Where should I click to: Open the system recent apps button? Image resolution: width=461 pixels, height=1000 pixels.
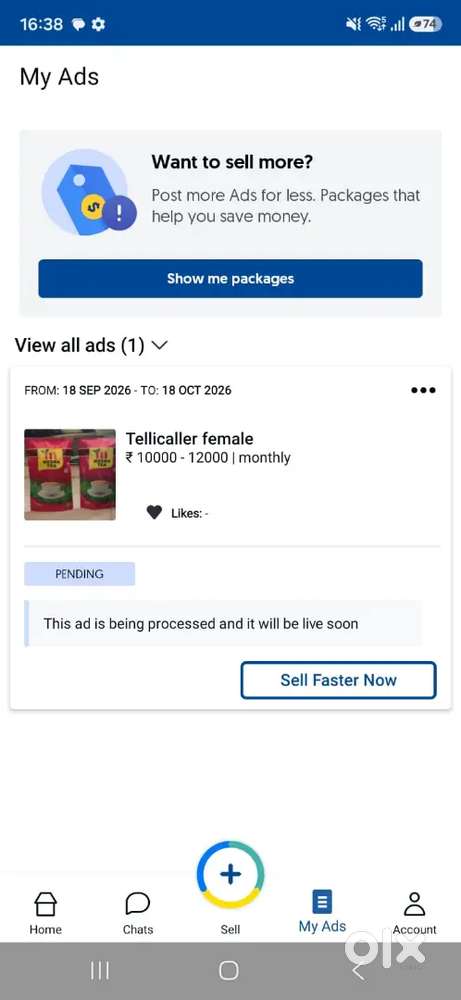click(99, 971)
